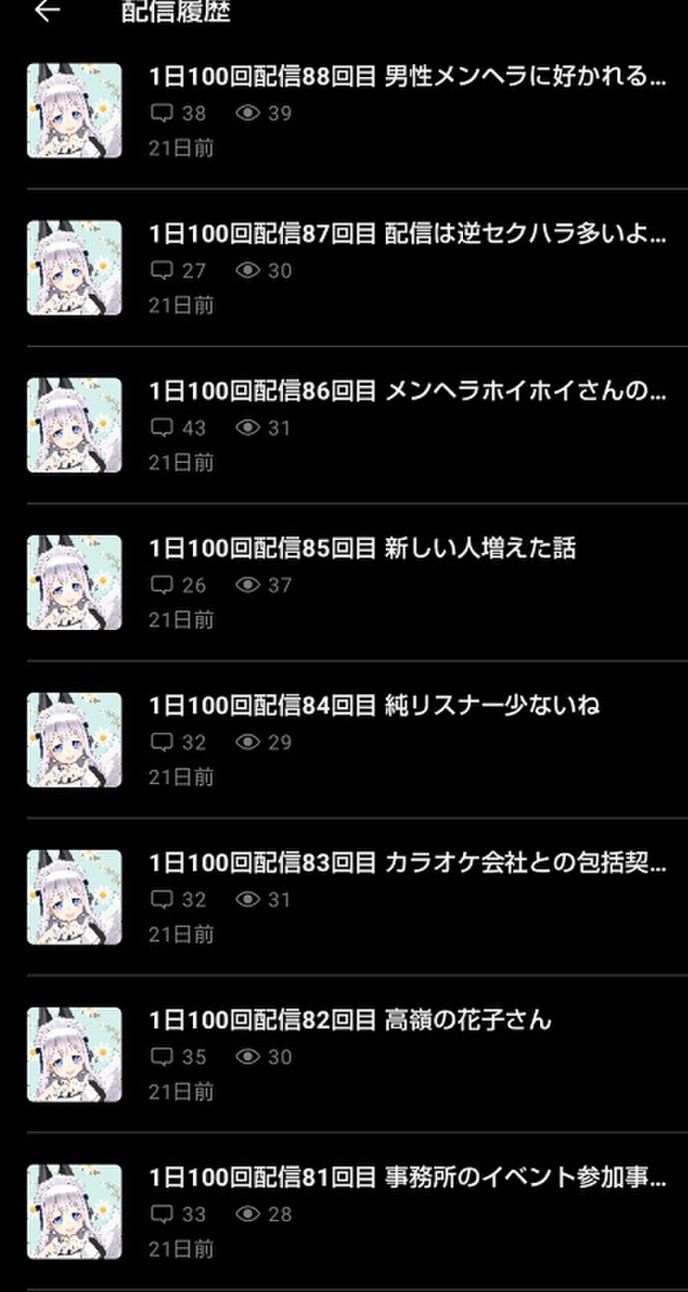Open 85回目 新しい人増えた話
This screenshot has width=688, height=1292.
[x=362, y=548]
